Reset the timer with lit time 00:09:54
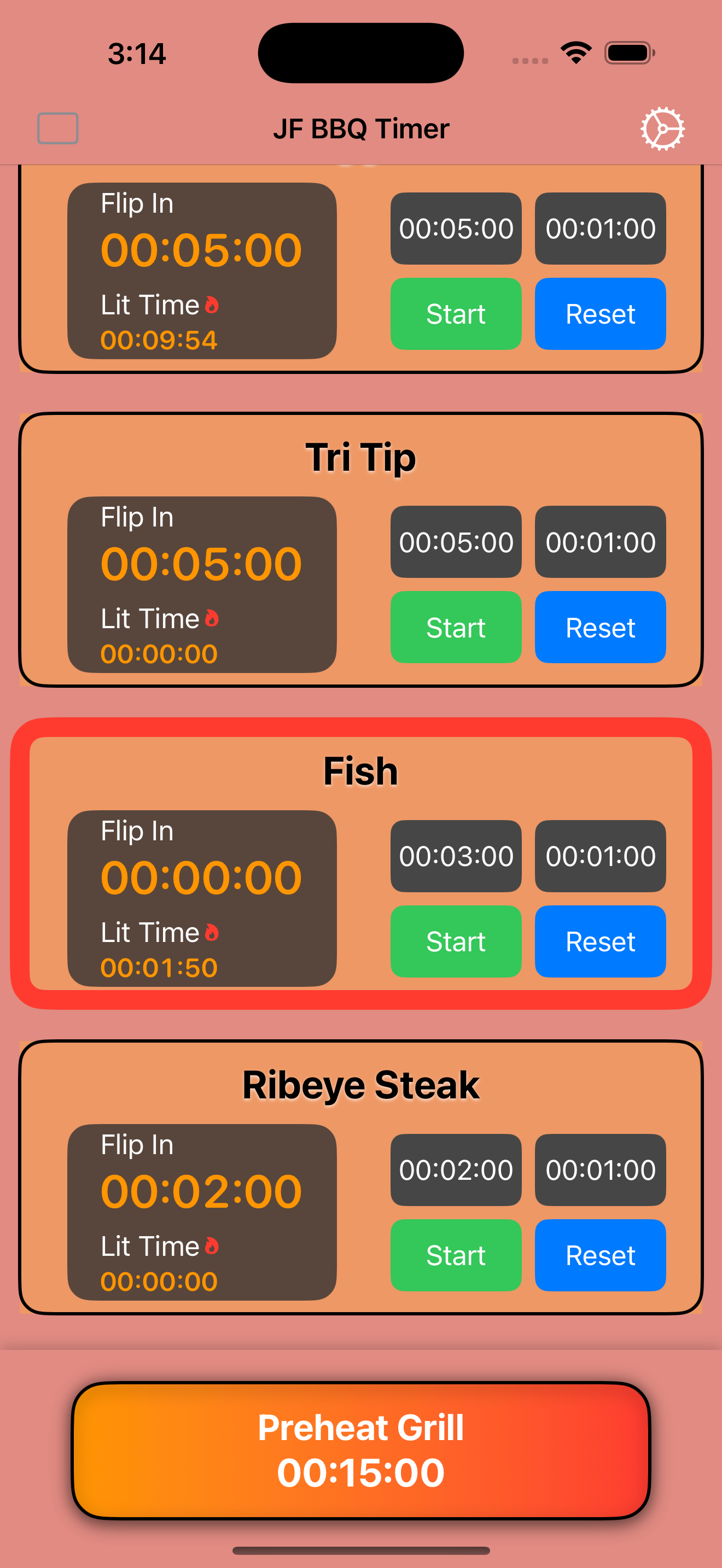Image resolution: width=722 pixels, height=1568 pixels. tap(599, 313)
